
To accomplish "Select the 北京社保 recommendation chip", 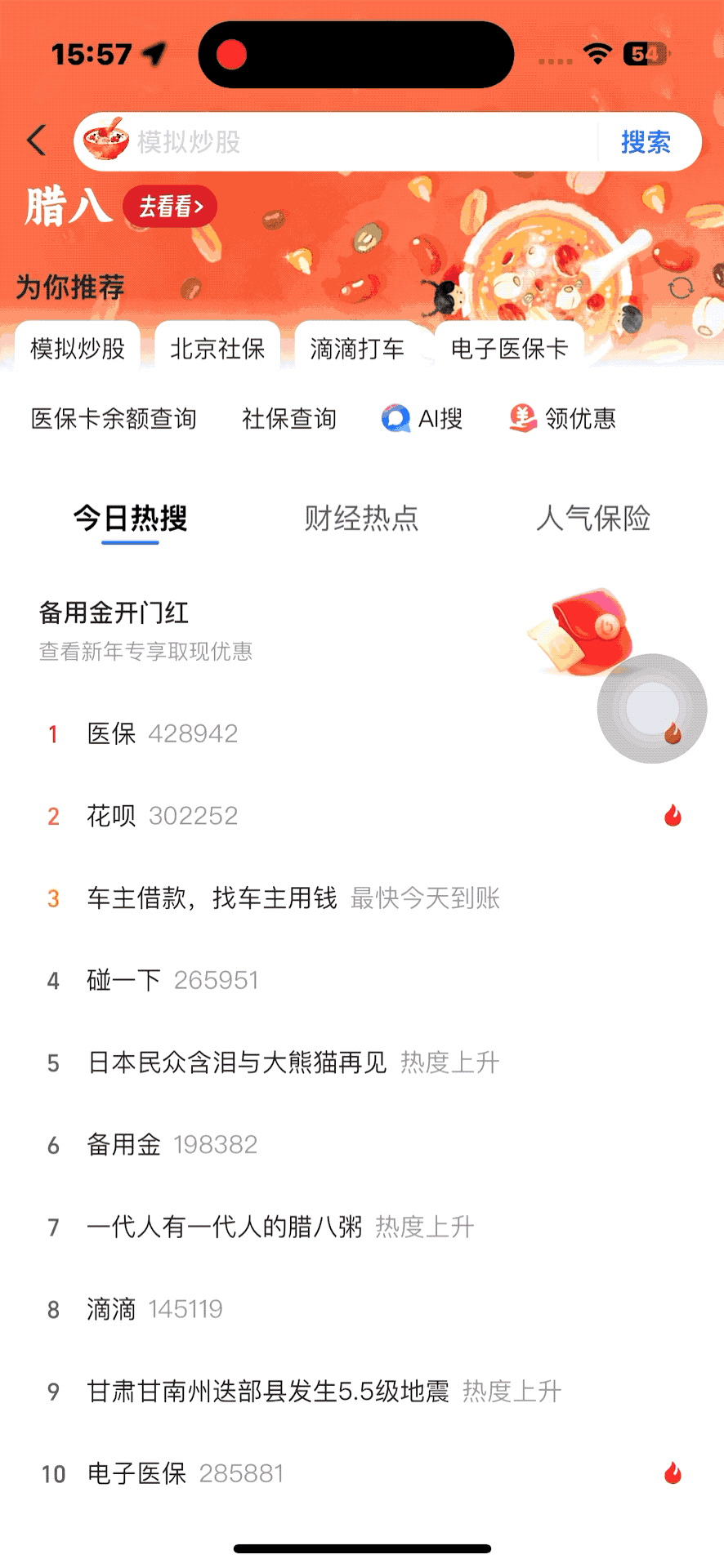I will (x=217, y=349).
